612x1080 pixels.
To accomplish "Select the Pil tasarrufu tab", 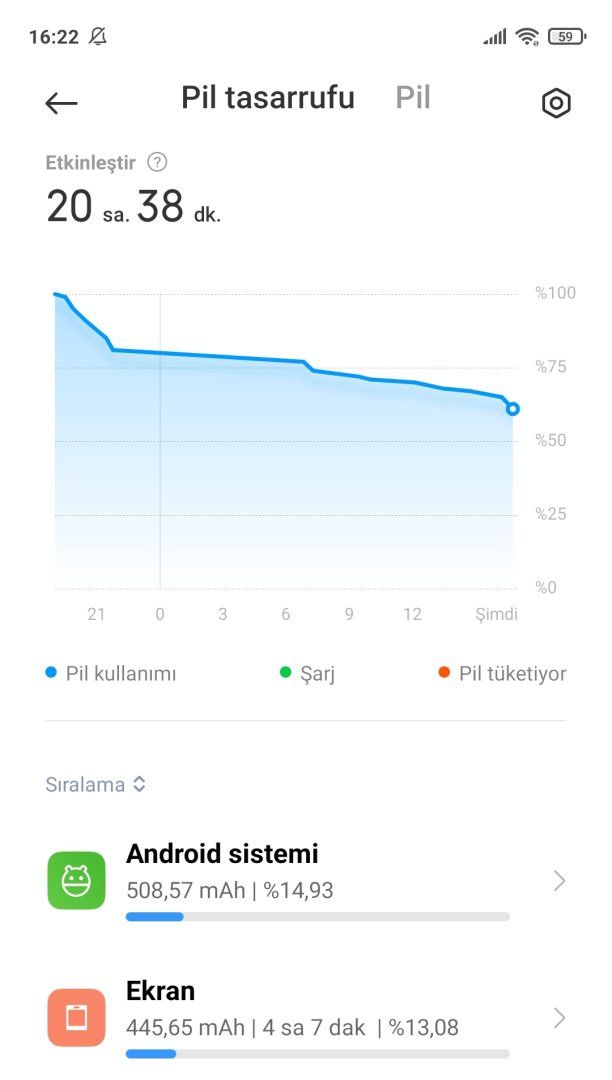I will pyautogui.click(x=267, y=98).
